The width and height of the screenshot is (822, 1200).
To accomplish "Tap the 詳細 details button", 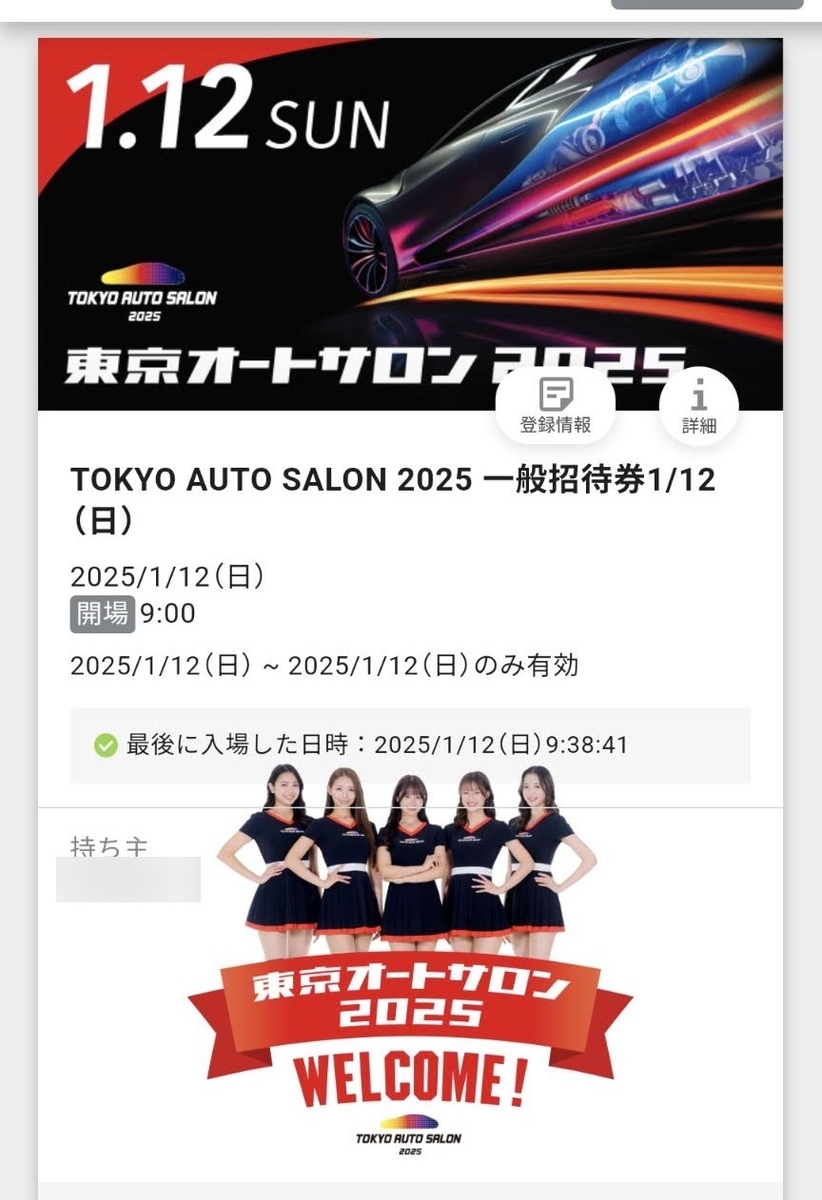I will click(x=699, y=406).
